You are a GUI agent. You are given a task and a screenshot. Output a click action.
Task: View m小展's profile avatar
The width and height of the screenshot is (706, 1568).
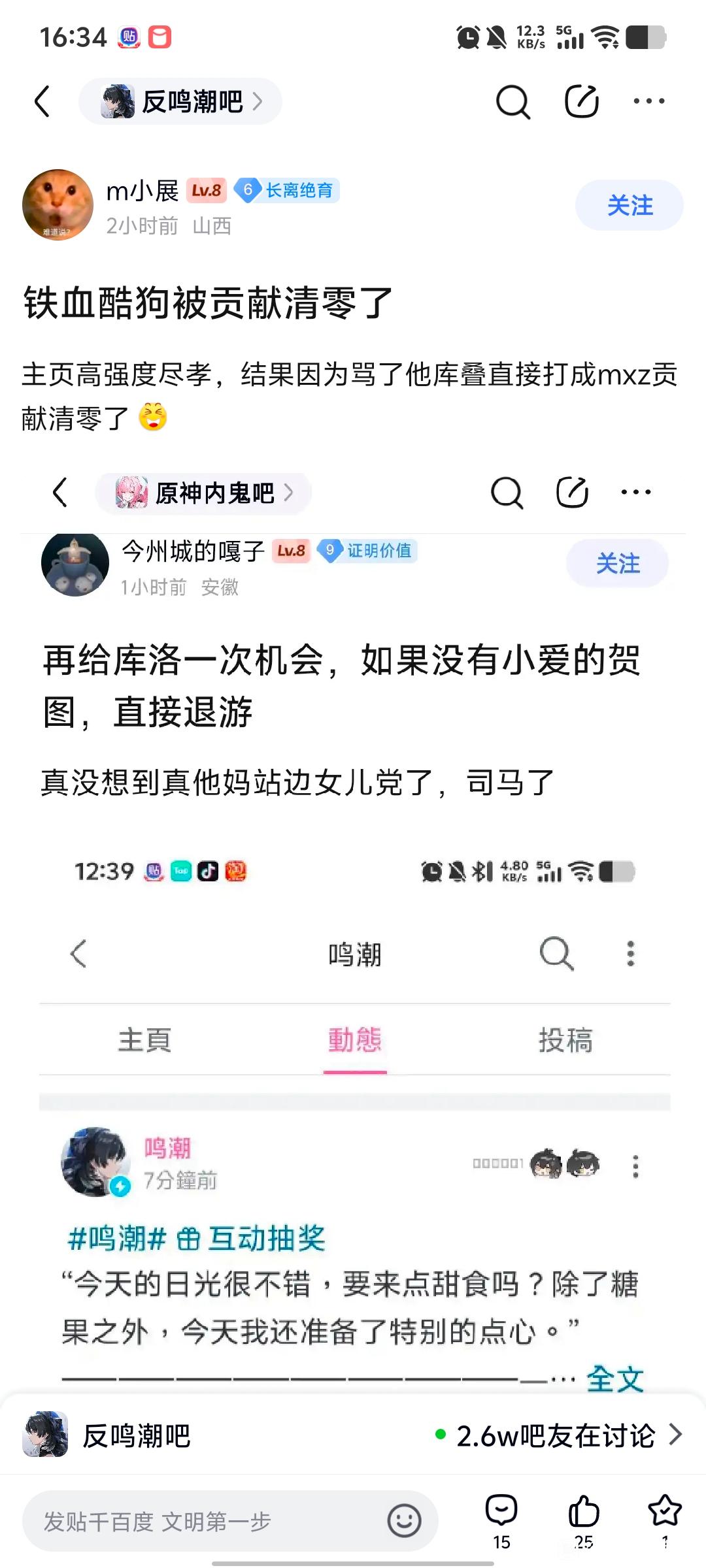pos(58,205)
